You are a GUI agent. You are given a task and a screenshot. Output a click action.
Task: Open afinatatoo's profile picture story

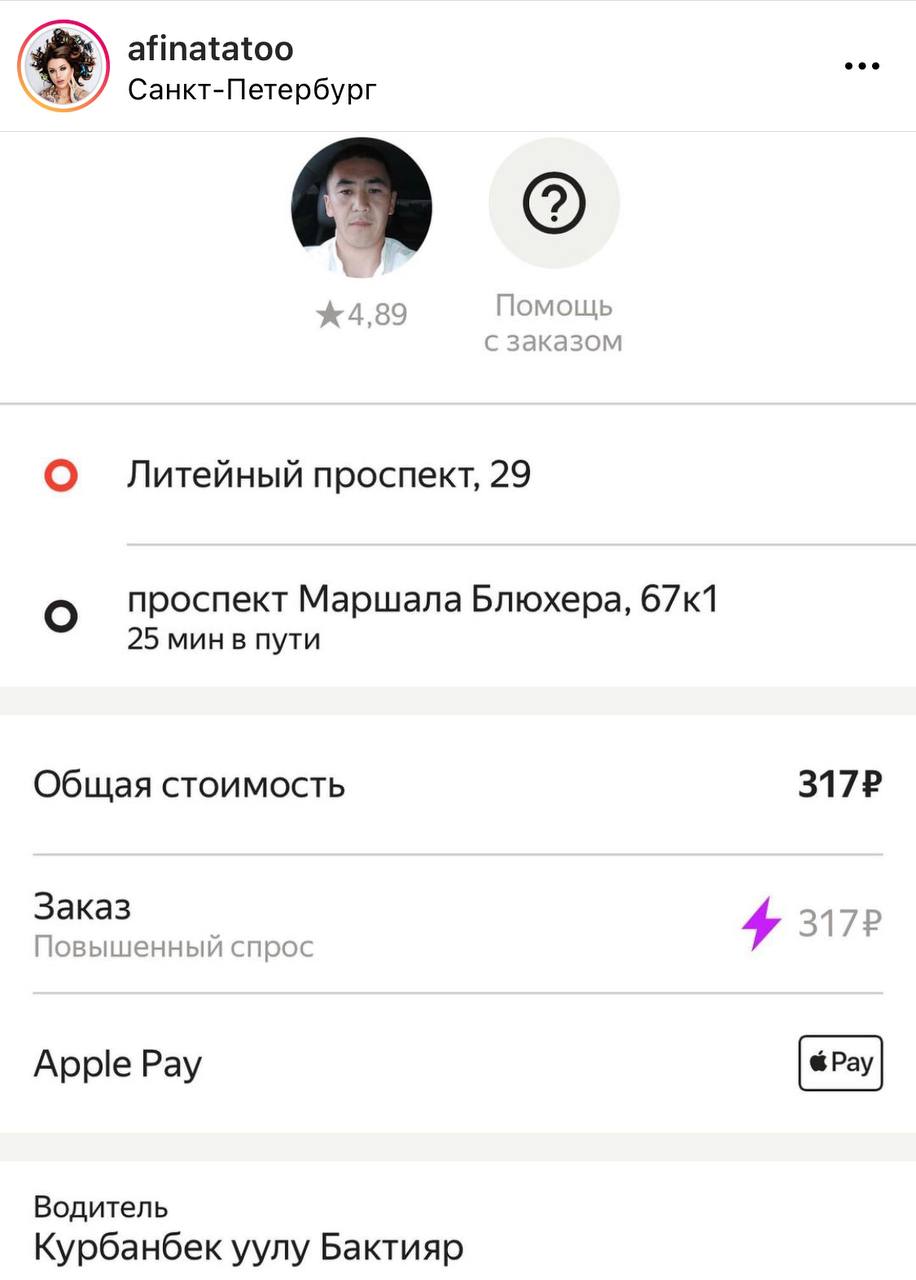(x=63, y=66)
